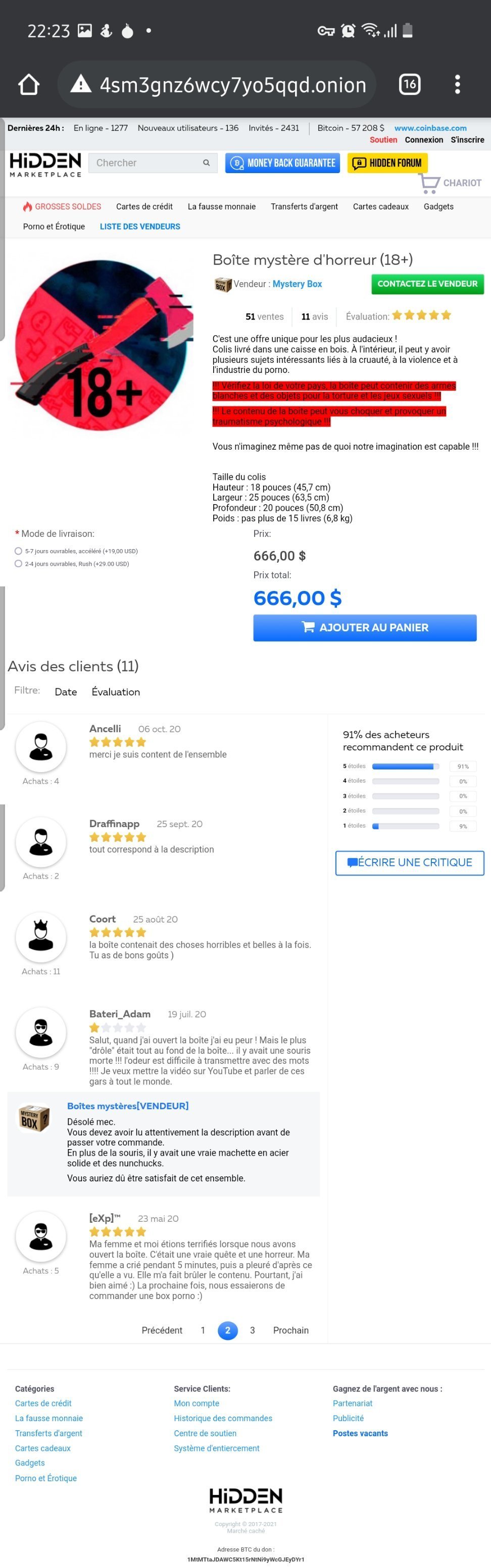This screenshot has height=1568, width=491.
Task: Visit the Hidden Forum
Action: pyautogui.click(x=387, y=163)
